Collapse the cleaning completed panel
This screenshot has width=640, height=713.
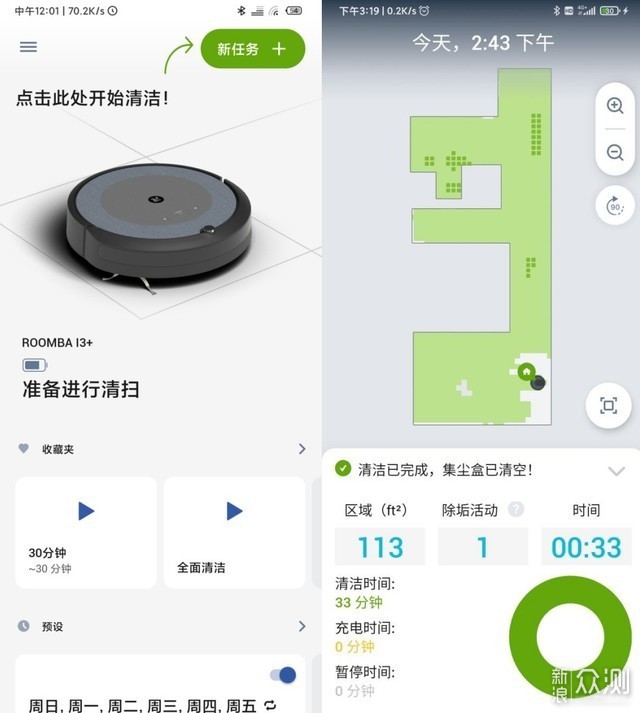pos(616,471)
